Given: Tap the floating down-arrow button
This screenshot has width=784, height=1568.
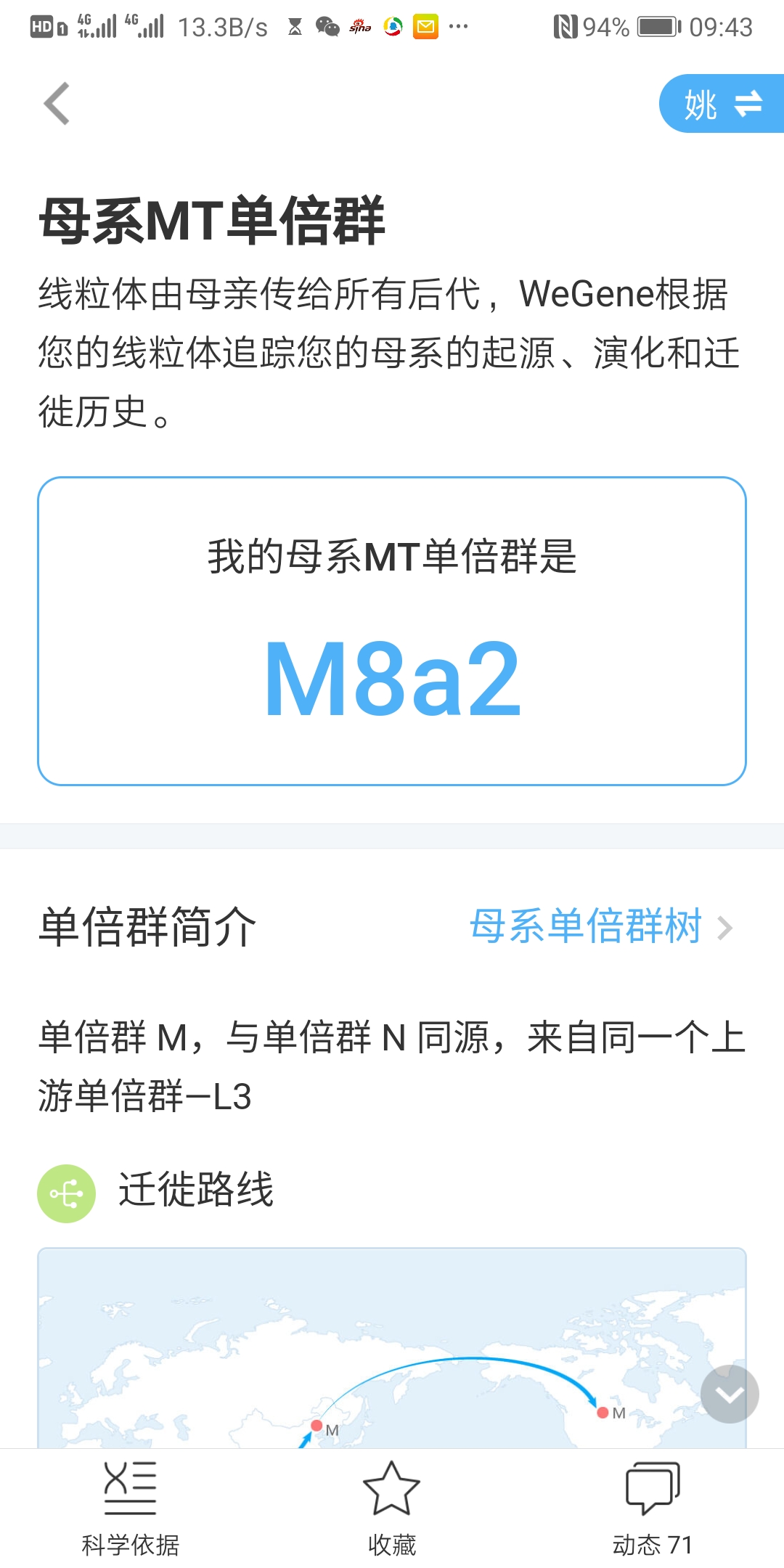Looking at the screenshot, I should pos(730,1394).
